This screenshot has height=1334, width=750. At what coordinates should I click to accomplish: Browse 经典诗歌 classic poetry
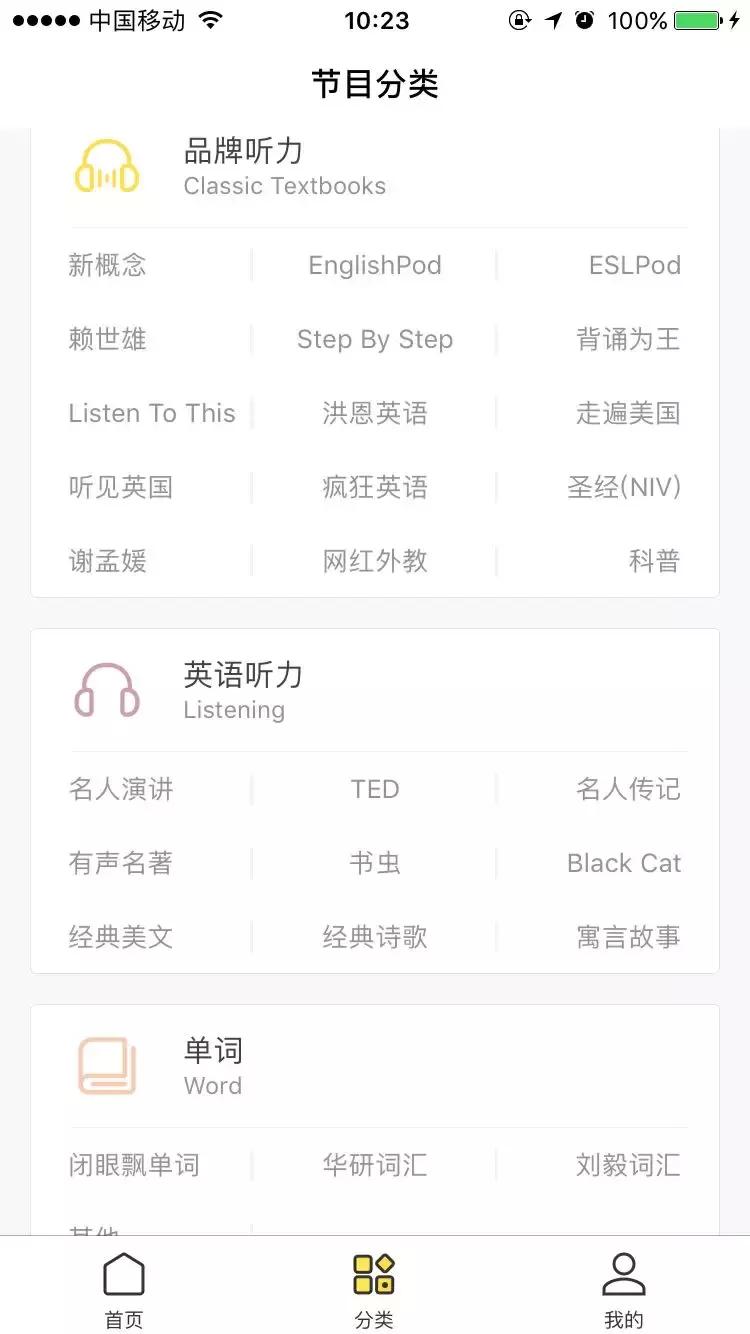(x=375, y=937)
